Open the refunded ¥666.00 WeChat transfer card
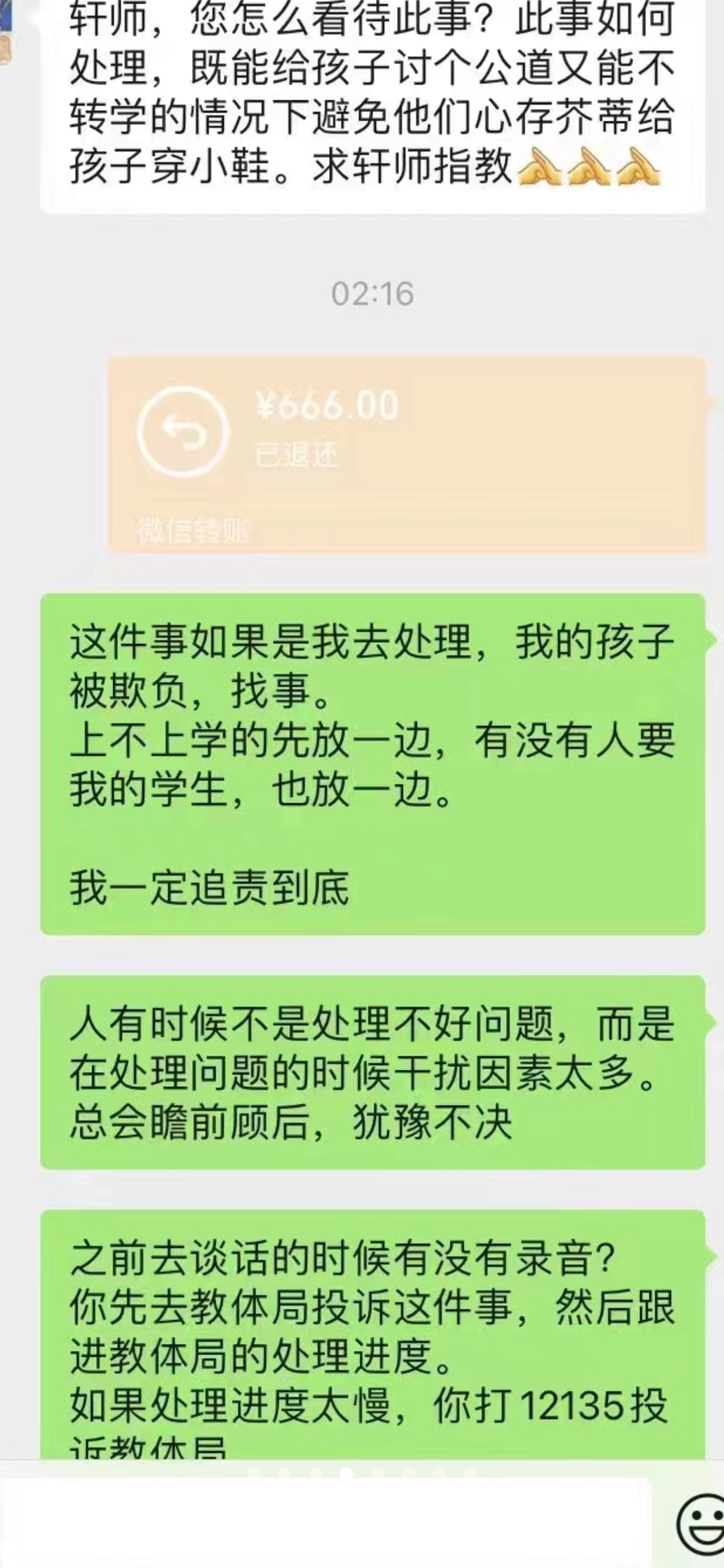Screen dimensions: 724x1568 (406, 453)
